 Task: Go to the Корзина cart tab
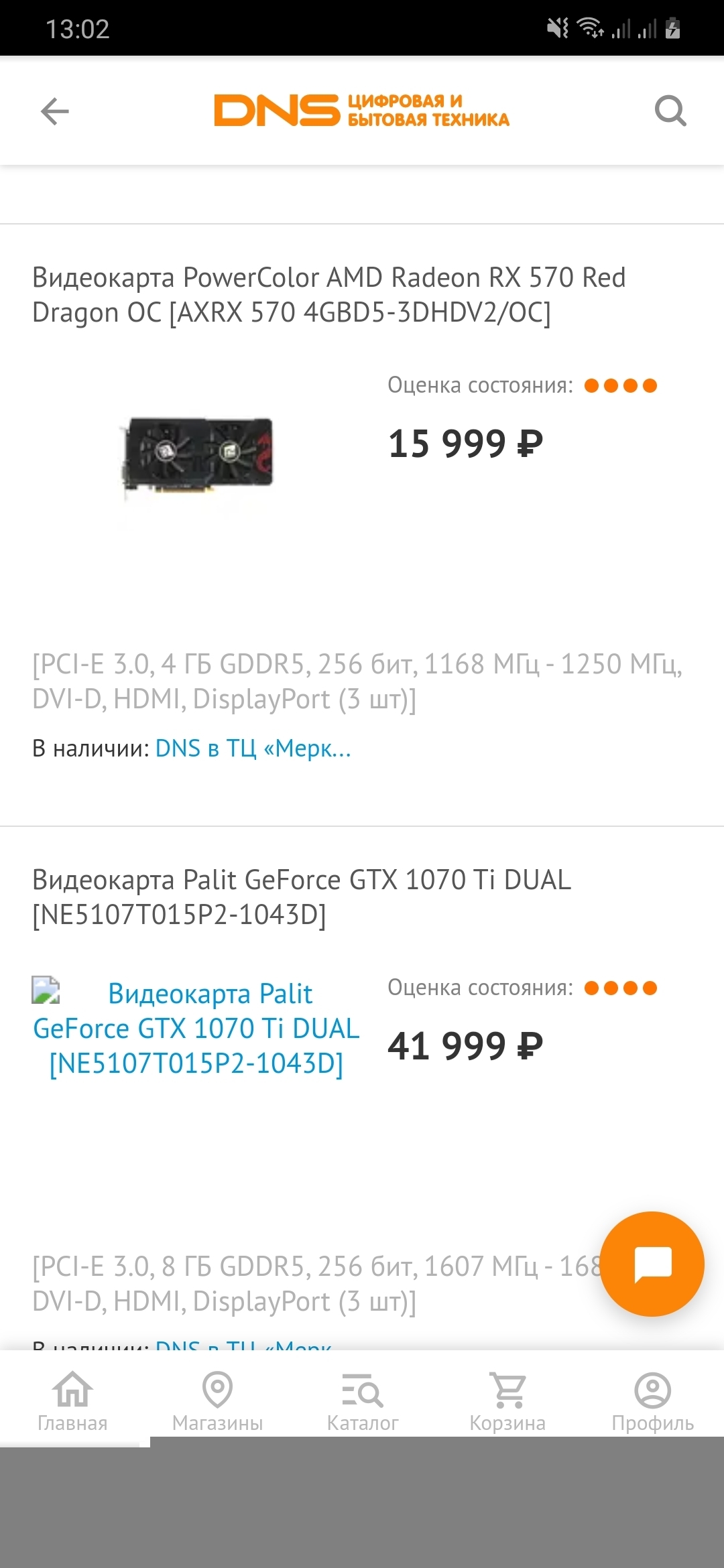point(507,1400)
